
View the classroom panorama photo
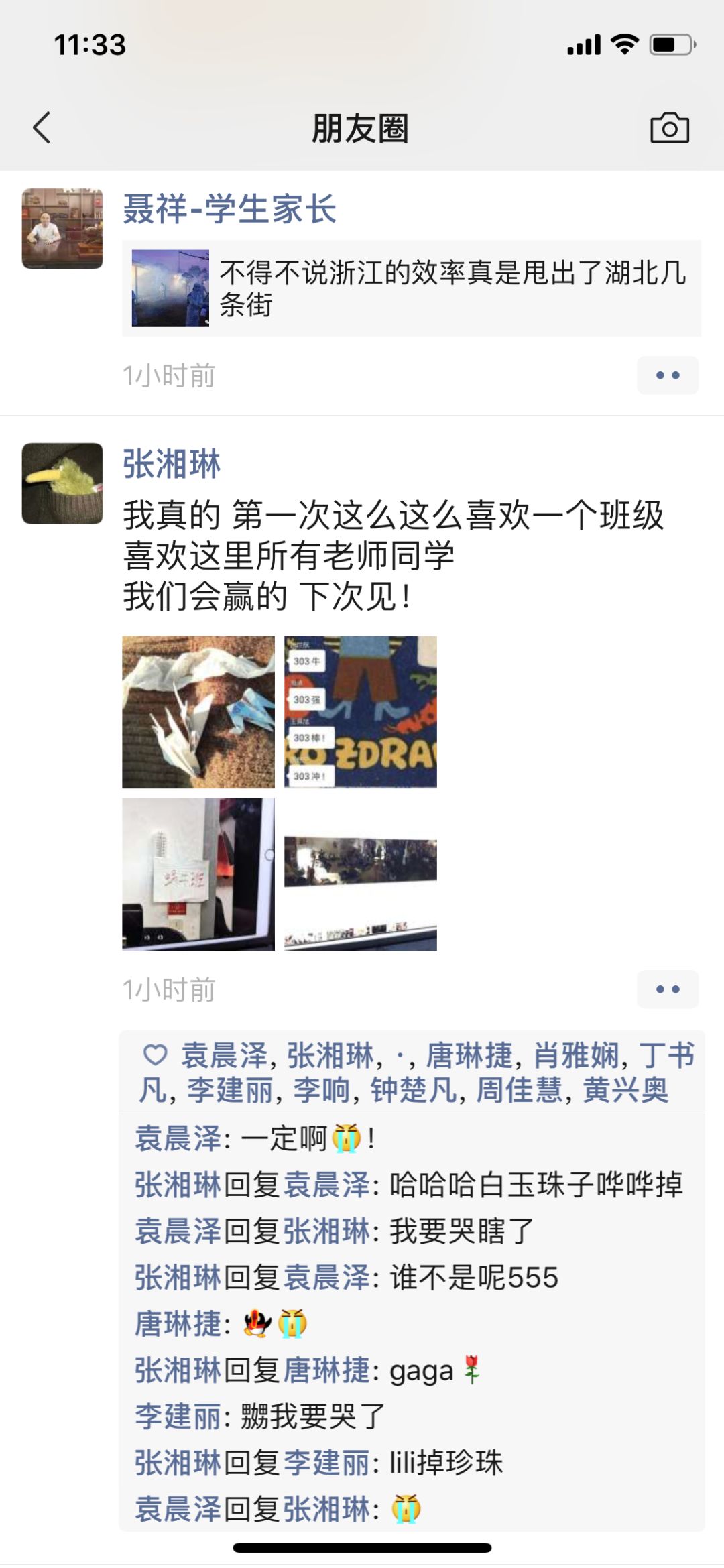361,874
